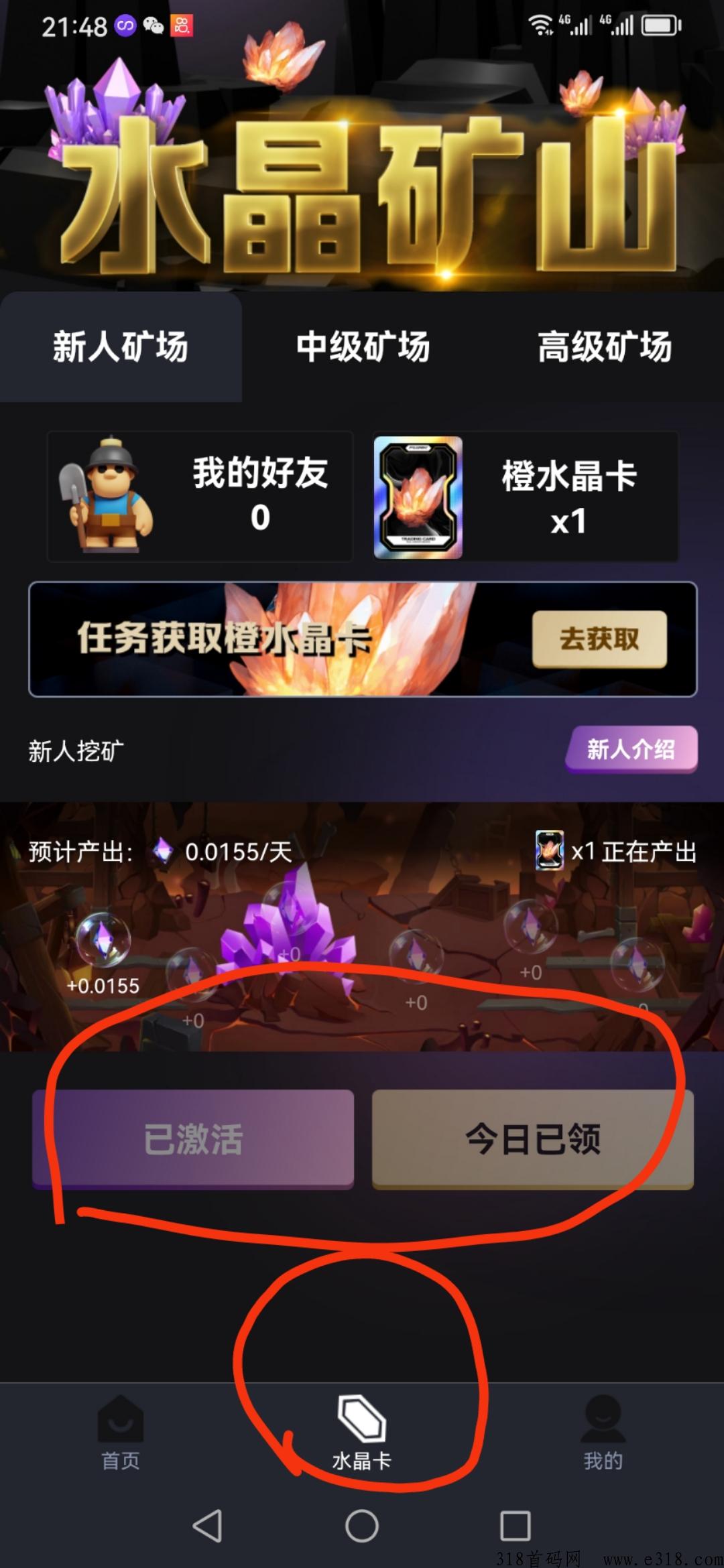
Task: Select the 新人矿场 tab
Action: 121,347
